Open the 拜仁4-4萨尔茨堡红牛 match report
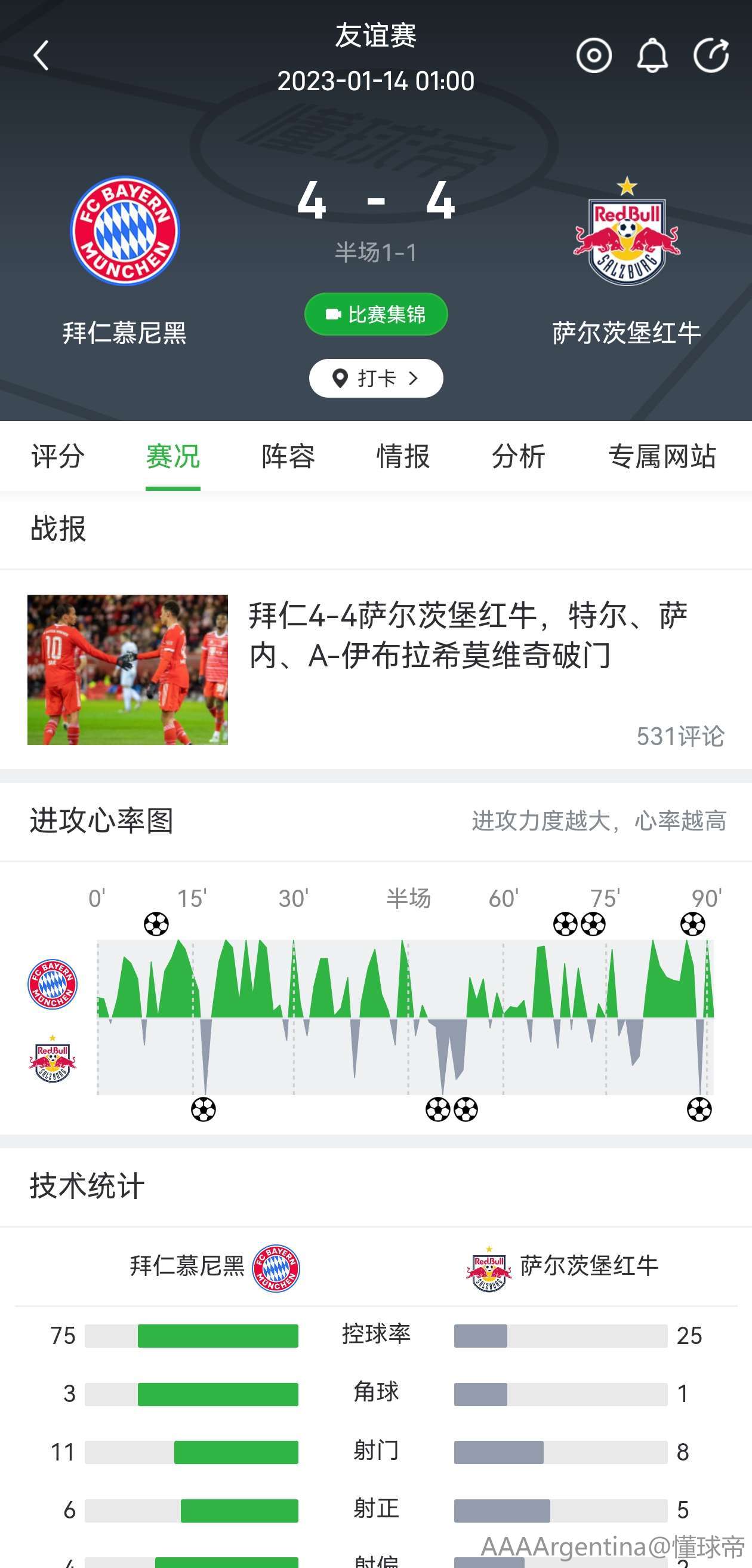 point(469,636)
